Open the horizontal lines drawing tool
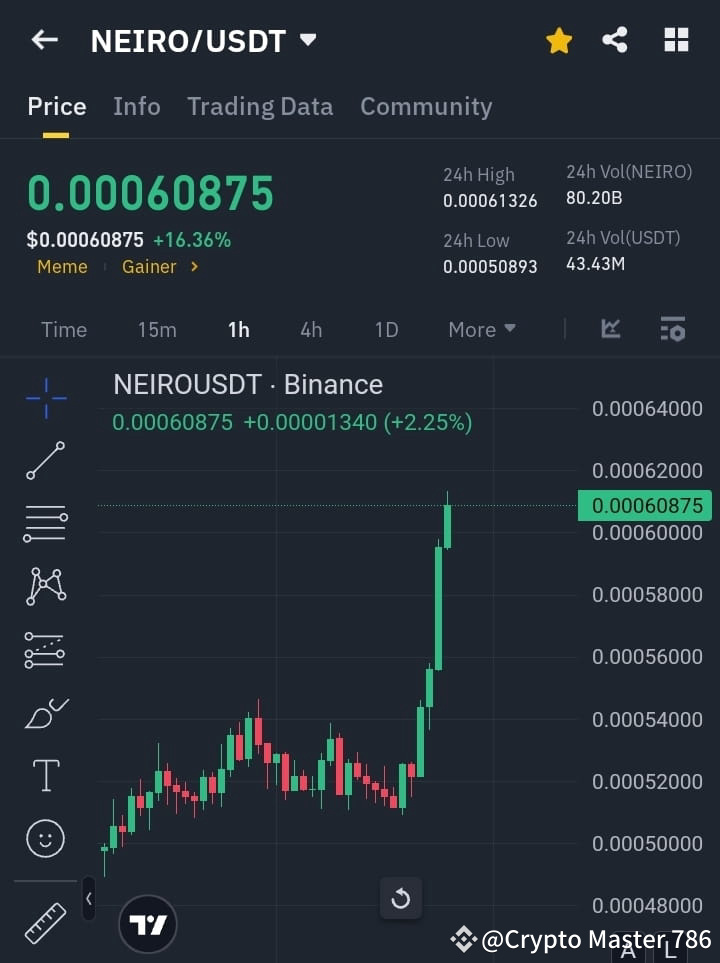Viewport: 720px width, 963px height. coord(45,524)
